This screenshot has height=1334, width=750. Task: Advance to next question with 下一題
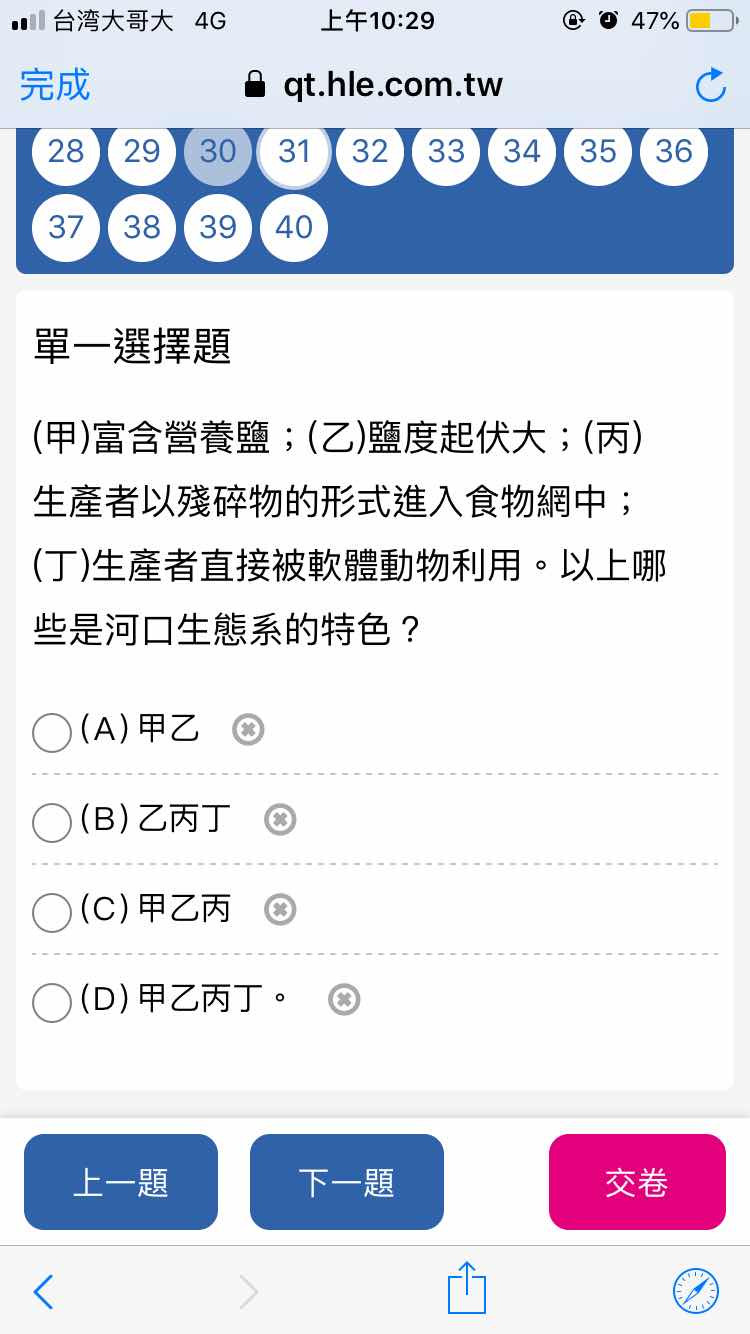click(x=347, y=1182)
